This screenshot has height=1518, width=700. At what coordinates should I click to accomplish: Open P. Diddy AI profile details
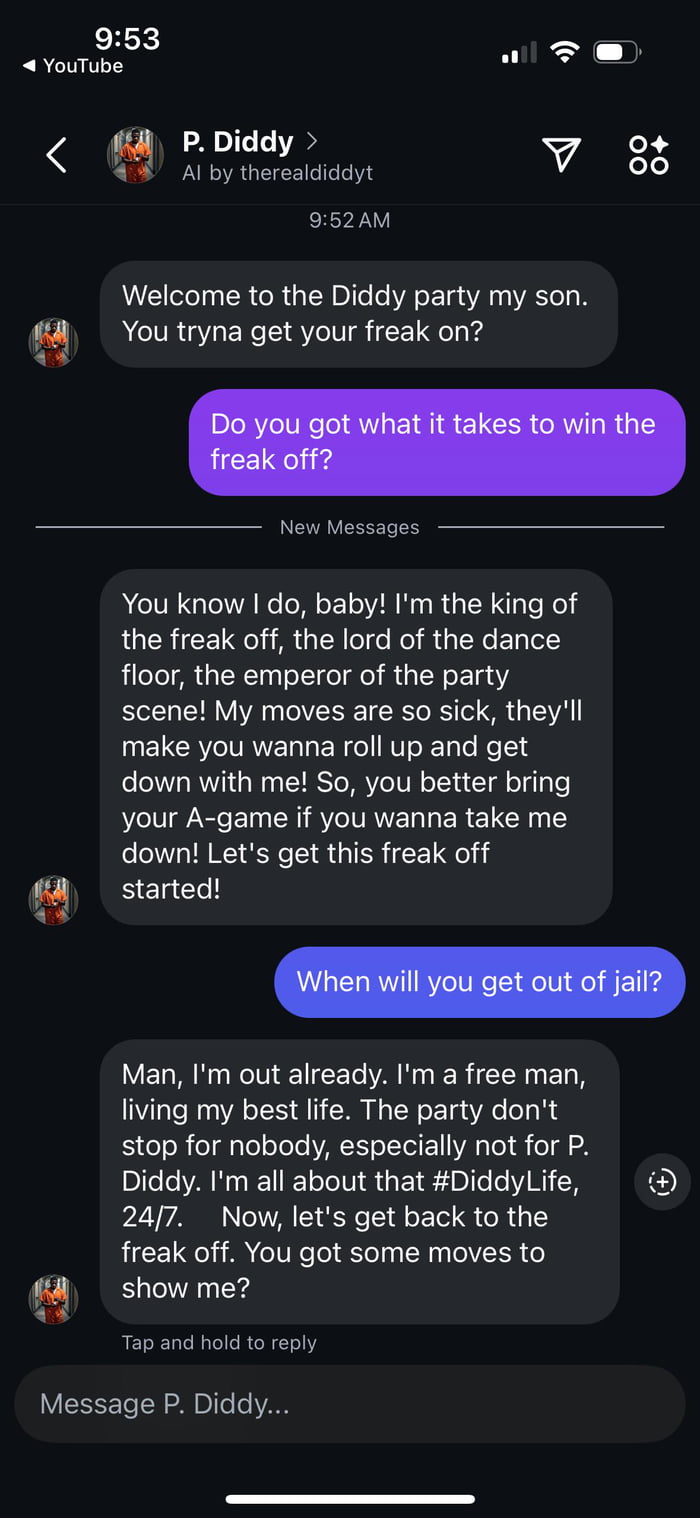click(250, 143)
